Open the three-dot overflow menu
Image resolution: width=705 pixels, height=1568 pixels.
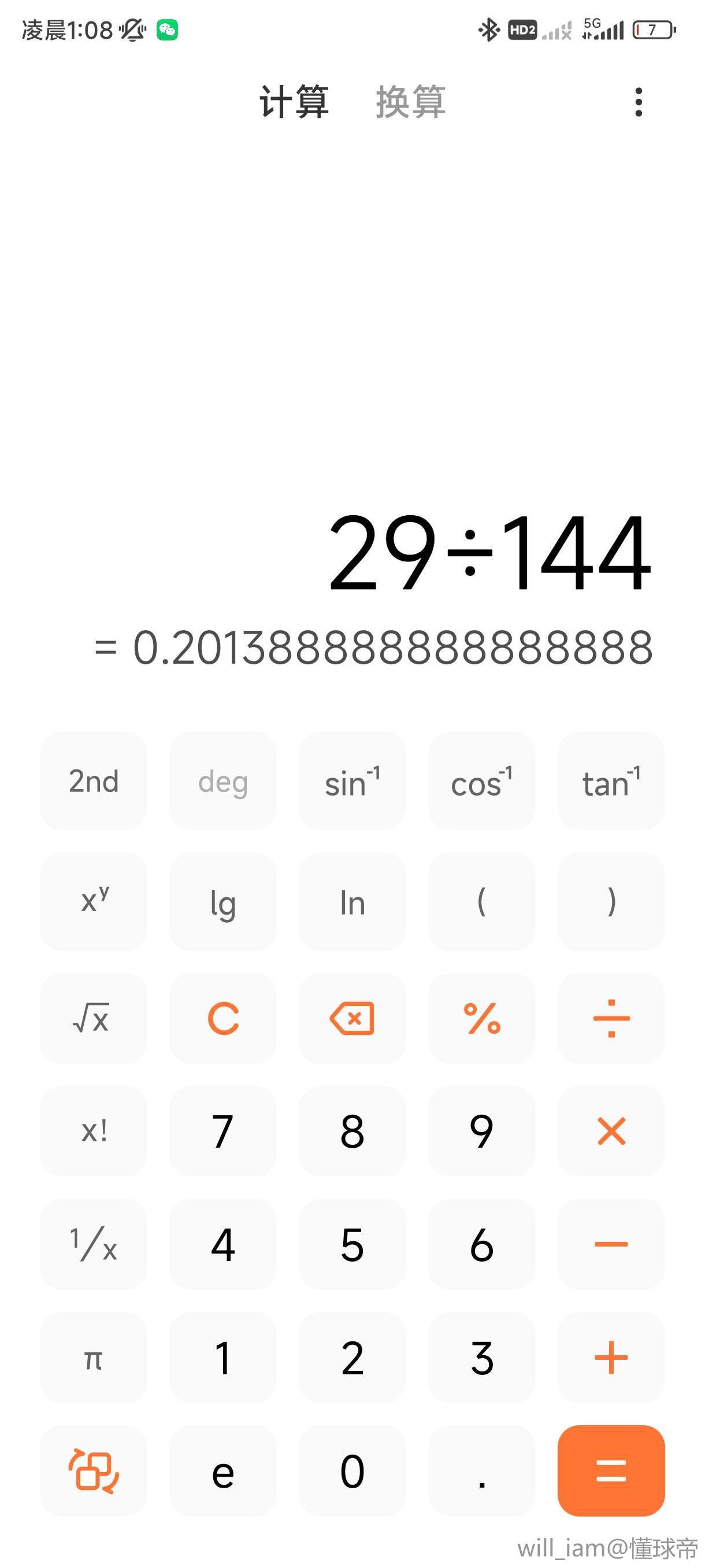638,102
